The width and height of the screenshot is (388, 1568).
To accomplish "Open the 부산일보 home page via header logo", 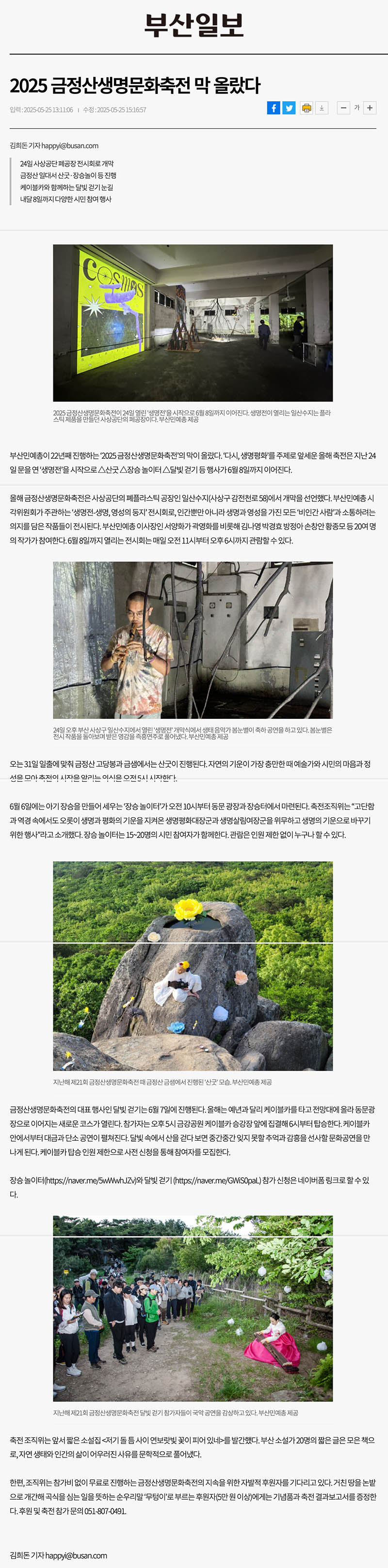I will click(194, 26).
